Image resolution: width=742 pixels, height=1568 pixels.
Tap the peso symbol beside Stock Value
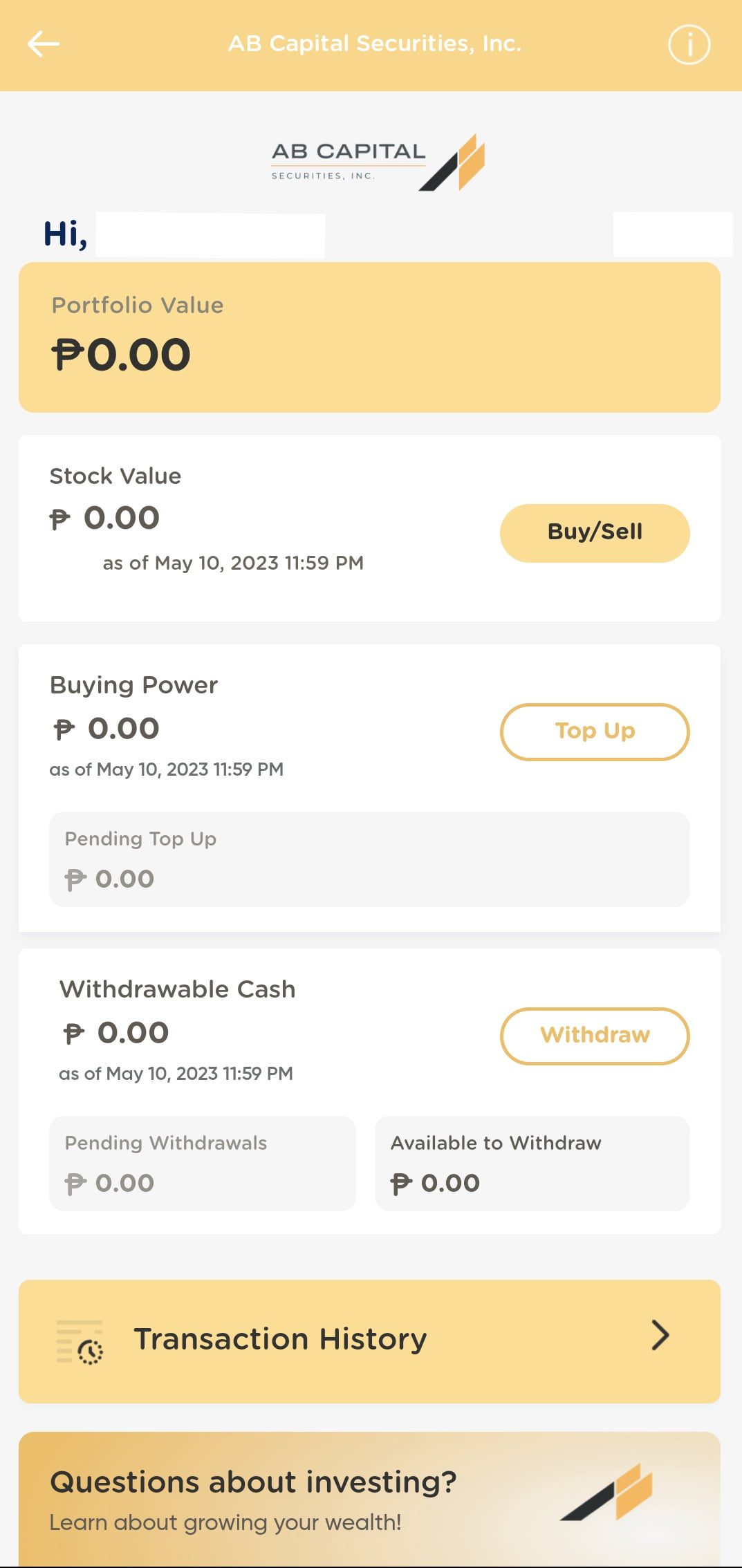pos(61,518)
